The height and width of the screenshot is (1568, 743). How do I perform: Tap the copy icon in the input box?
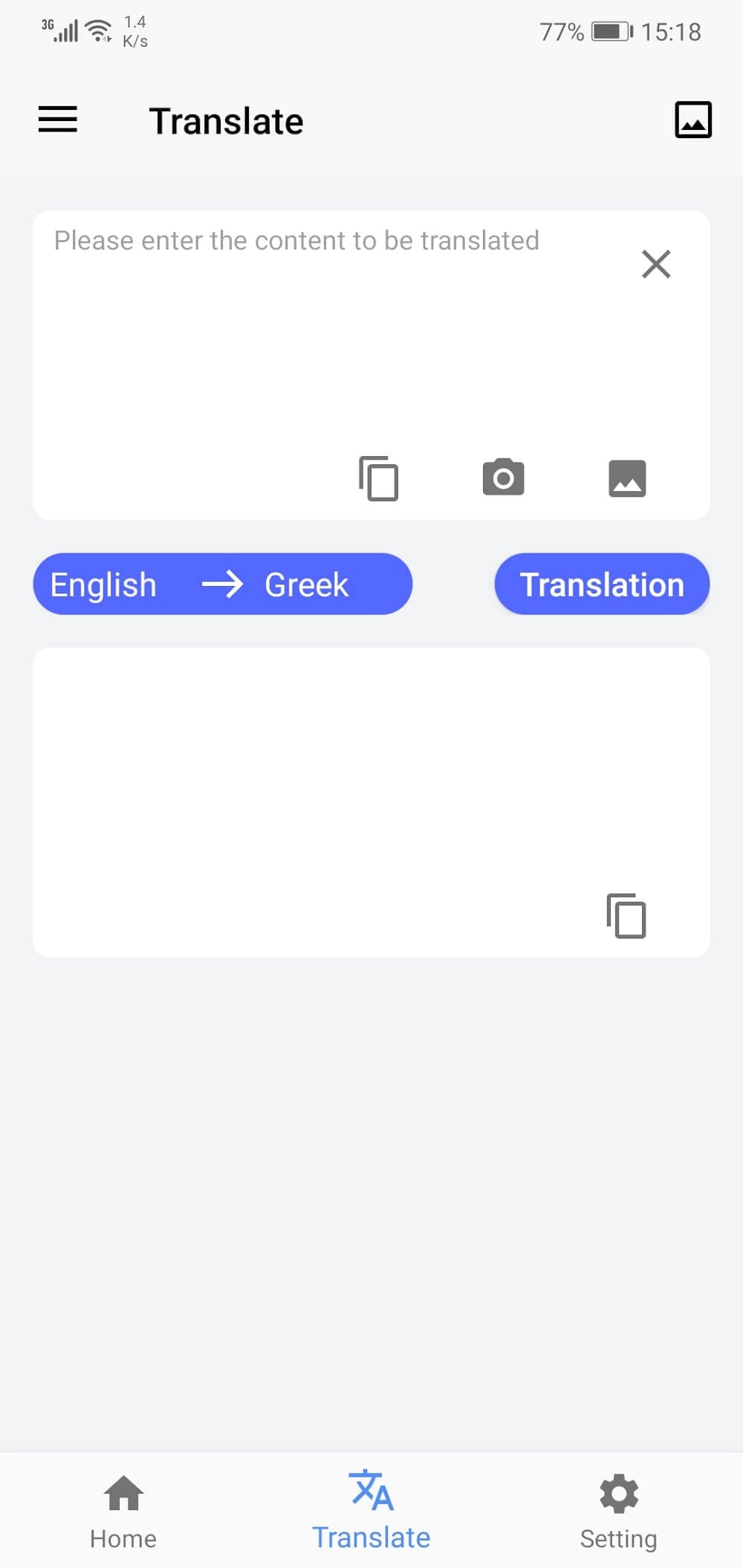(379, 478)
